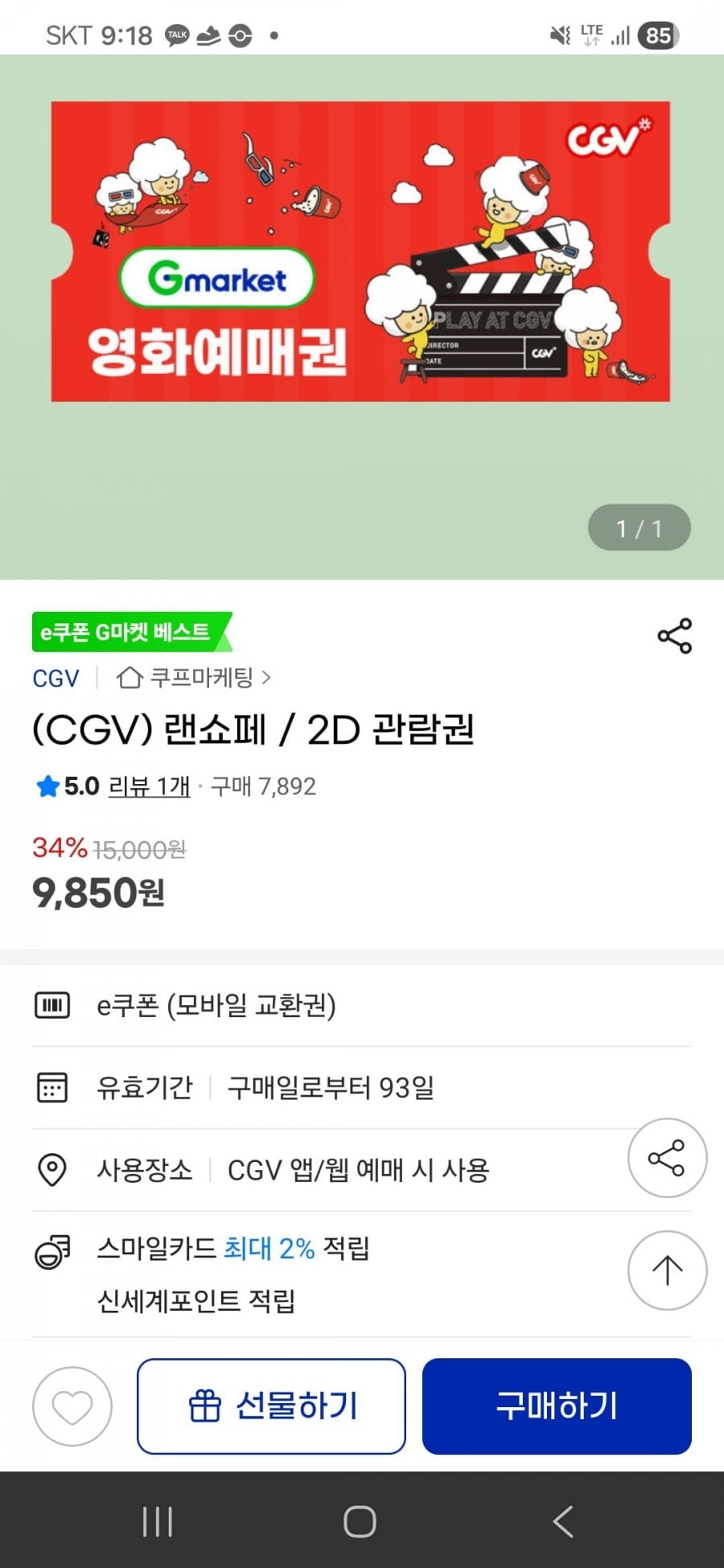This screenshot has height=1568, width=724.
Task: Tap 구매하기 to purchase
Action: coord(557,1406)
